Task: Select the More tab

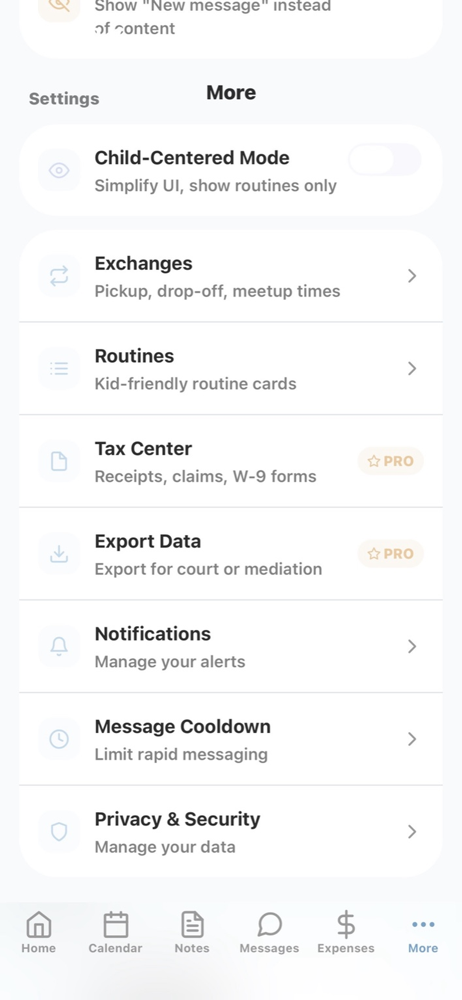Action: [x=423, y=932]
